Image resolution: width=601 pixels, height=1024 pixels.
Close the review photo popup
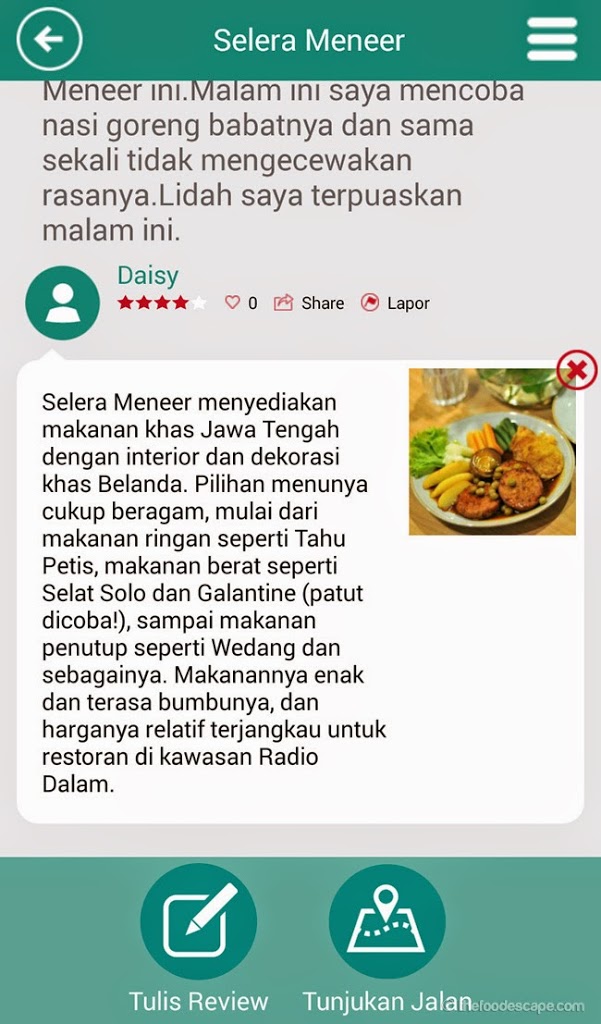pyautogui.click(x=576, y=371)
